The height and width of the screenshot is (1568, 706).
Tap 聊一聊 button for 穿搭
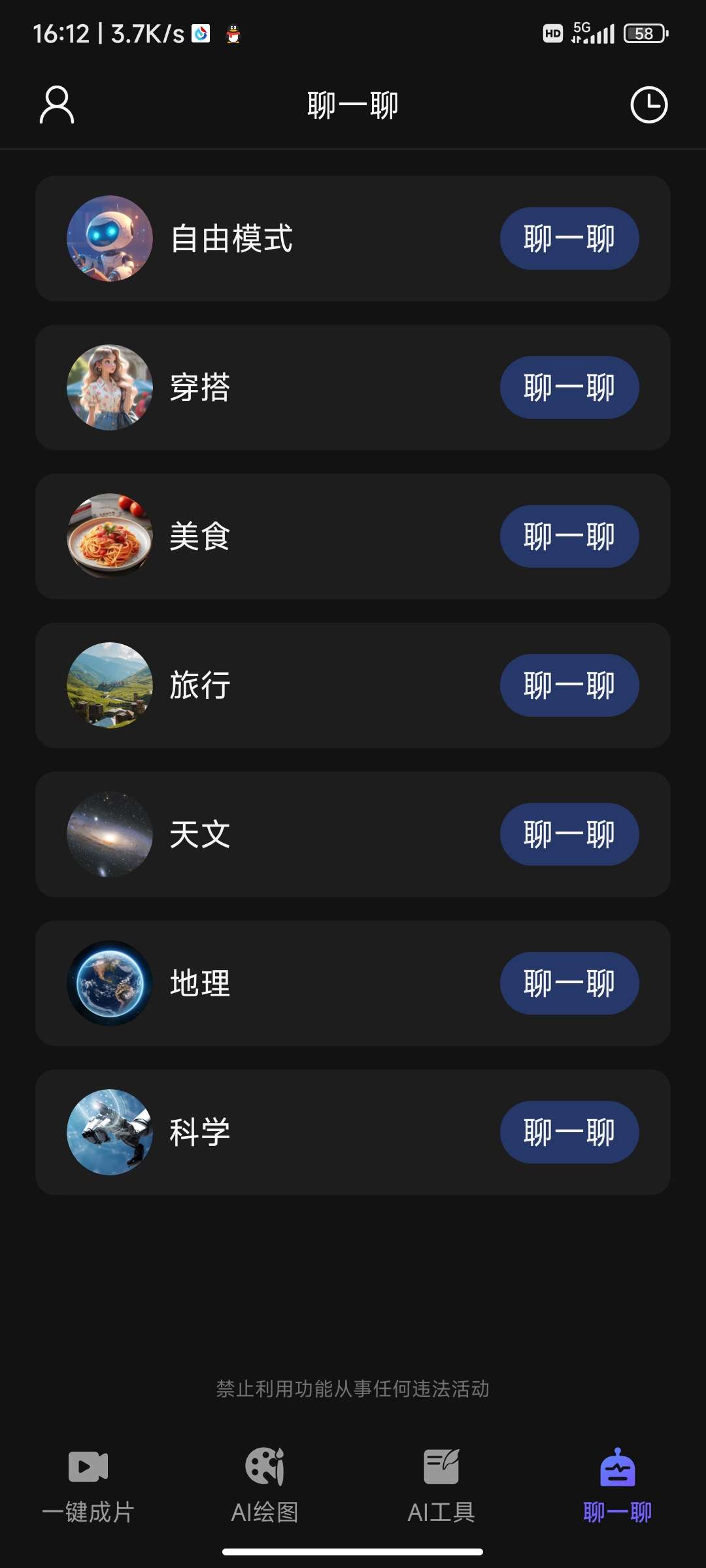pos(569,387)
